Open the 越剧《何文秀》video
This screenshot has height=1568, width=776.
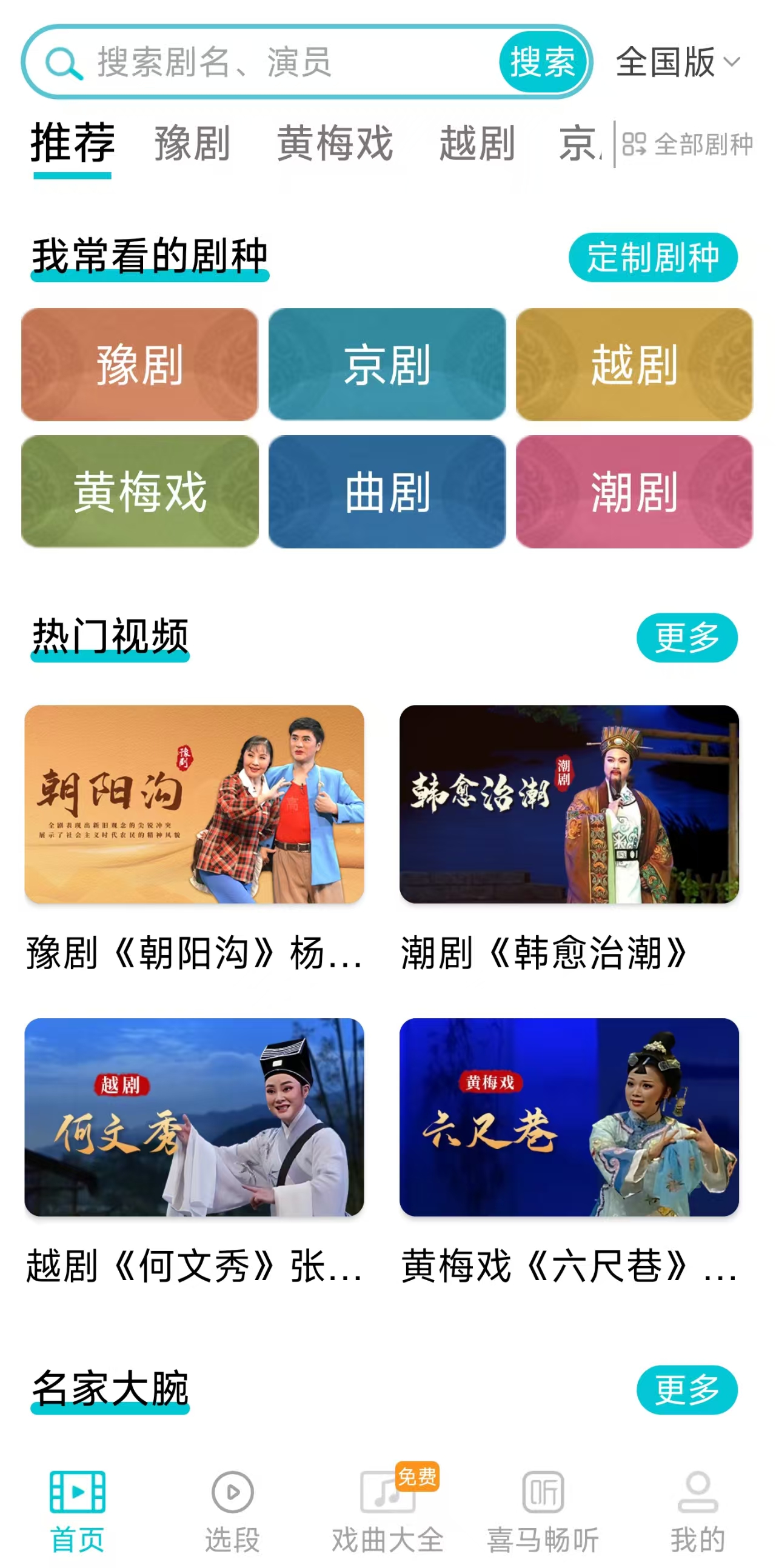194,1118
